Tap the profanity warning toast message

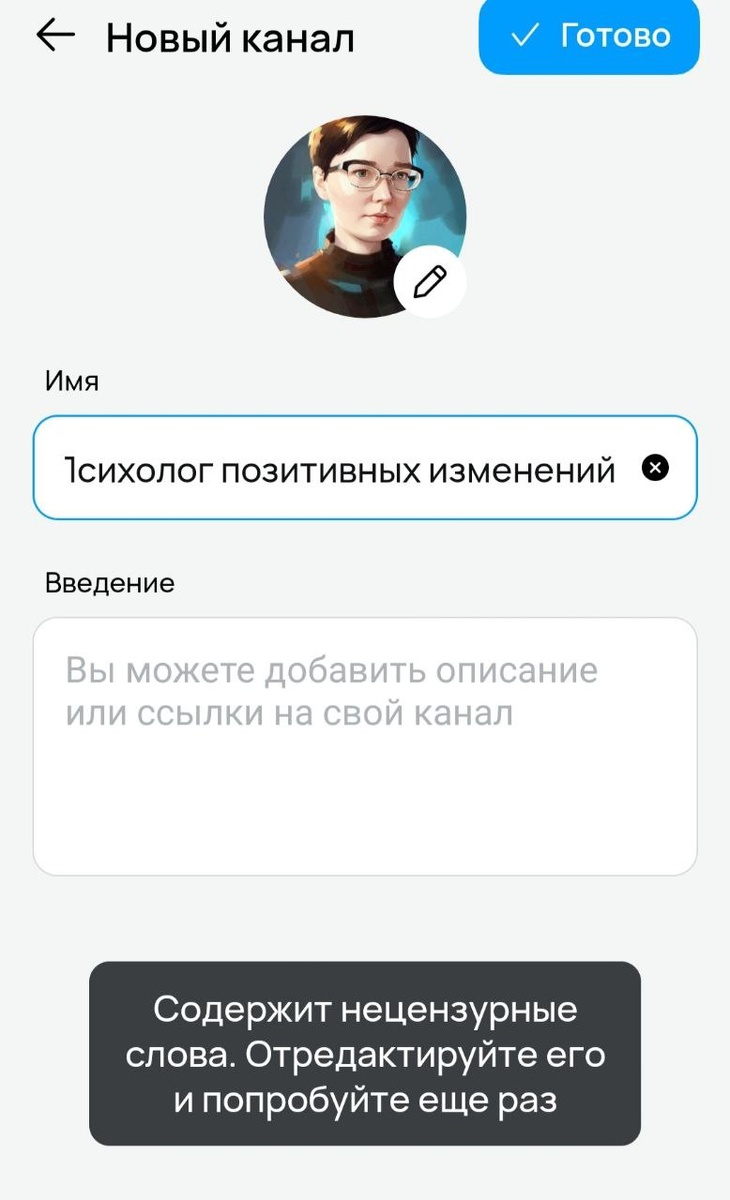[x=365, y=1054]
